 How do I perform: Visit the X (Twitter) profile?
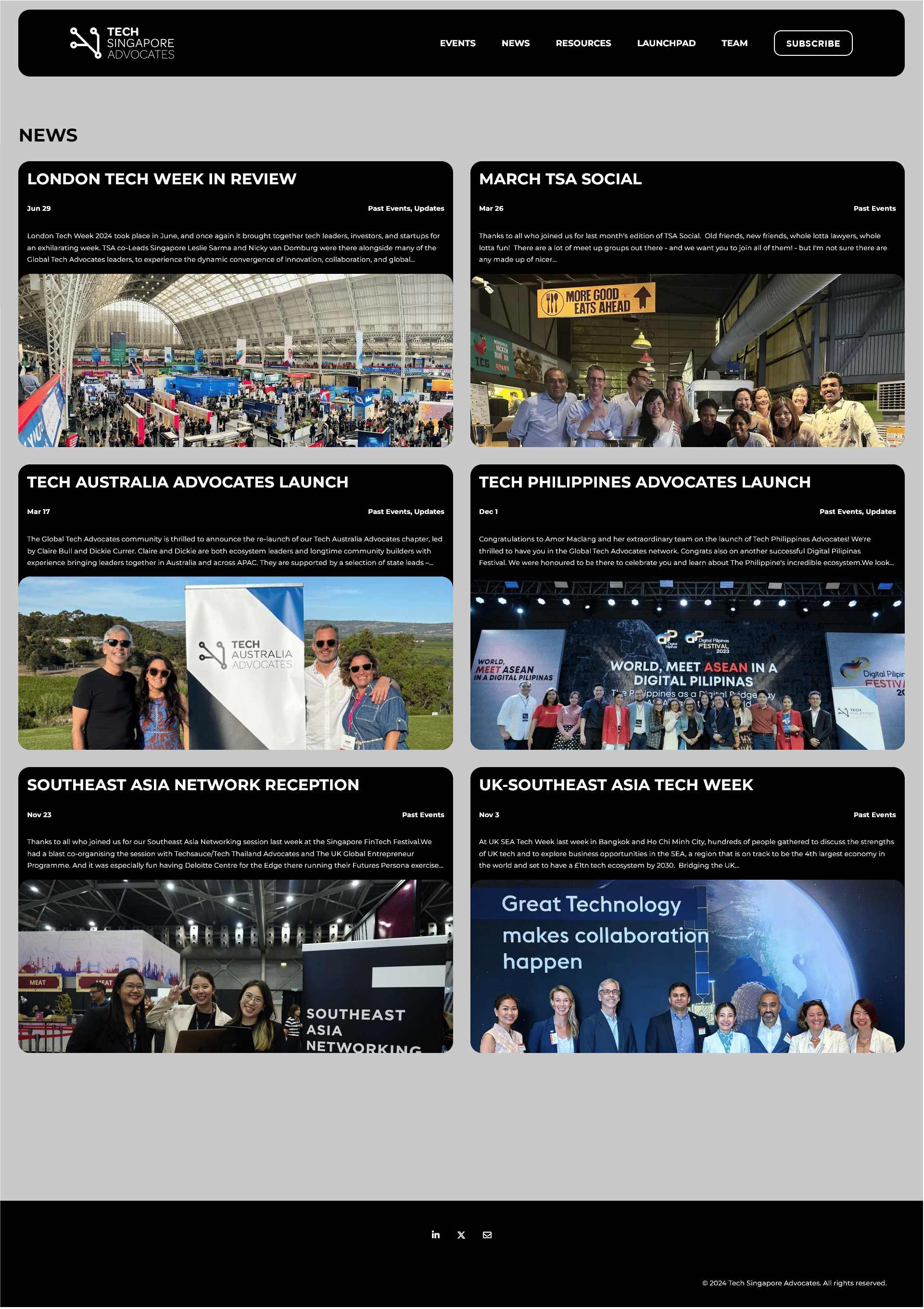click(461, 1235)
